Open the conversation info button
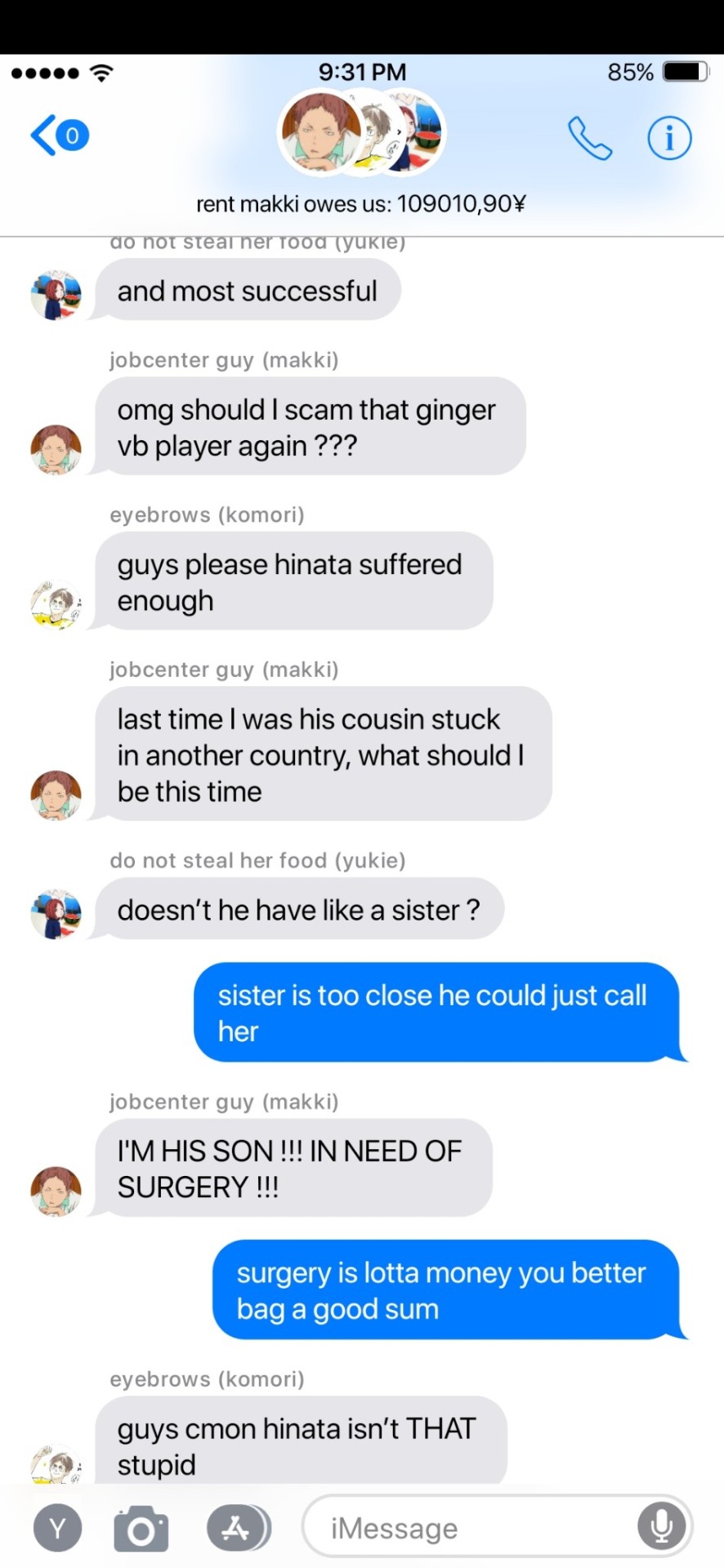Image resolution: width=724 pixels, height=1568 pixels. pyautogui.click(x=669, y=138)
